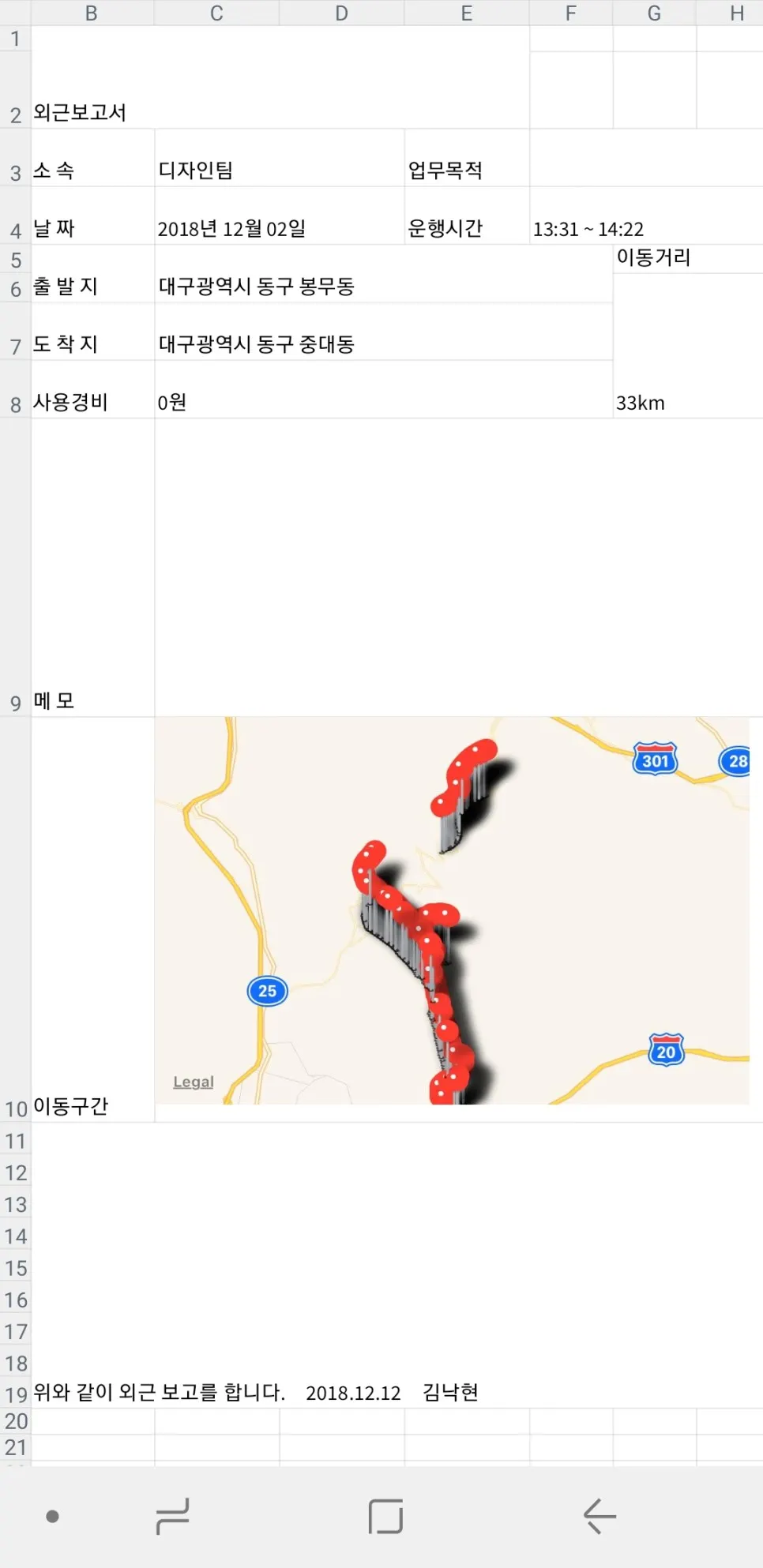Select column F header
The image size is (763, 1568).
tap(571, 13)
